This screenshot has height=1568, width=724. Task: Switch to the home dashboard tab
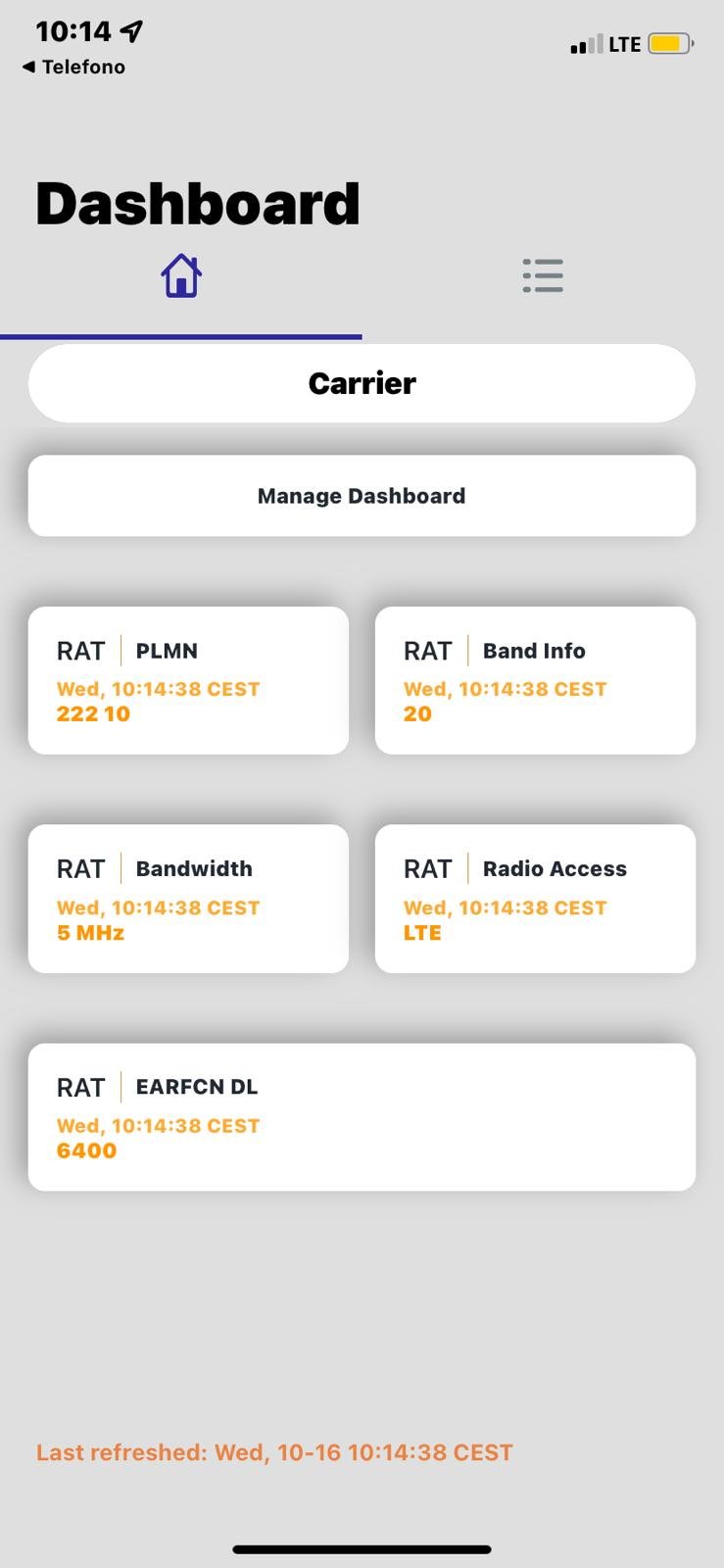[x=181, y=276]
